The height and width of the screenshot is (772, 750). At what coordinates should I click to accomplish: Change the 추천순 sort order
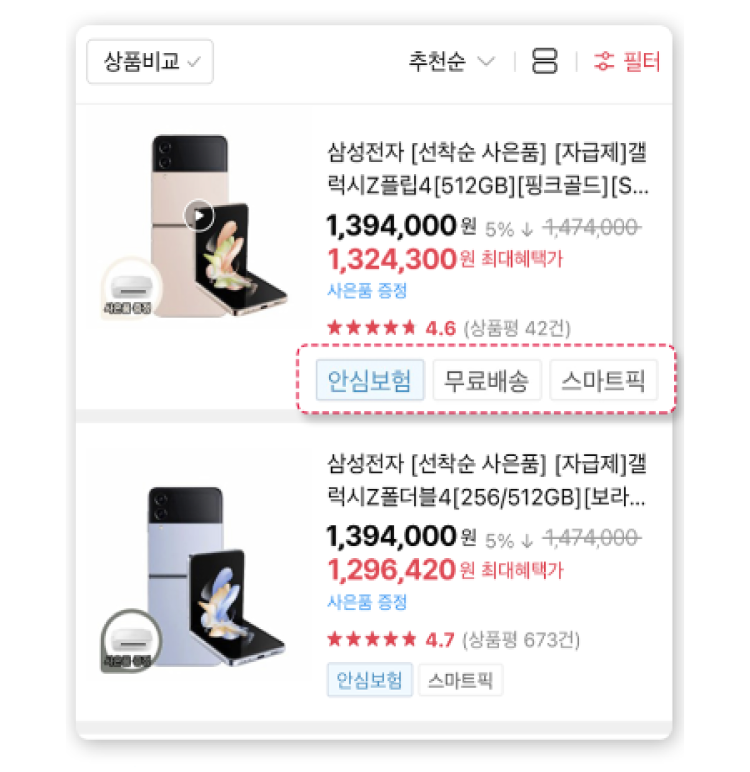pyautogui.click(x=451, y=62)
